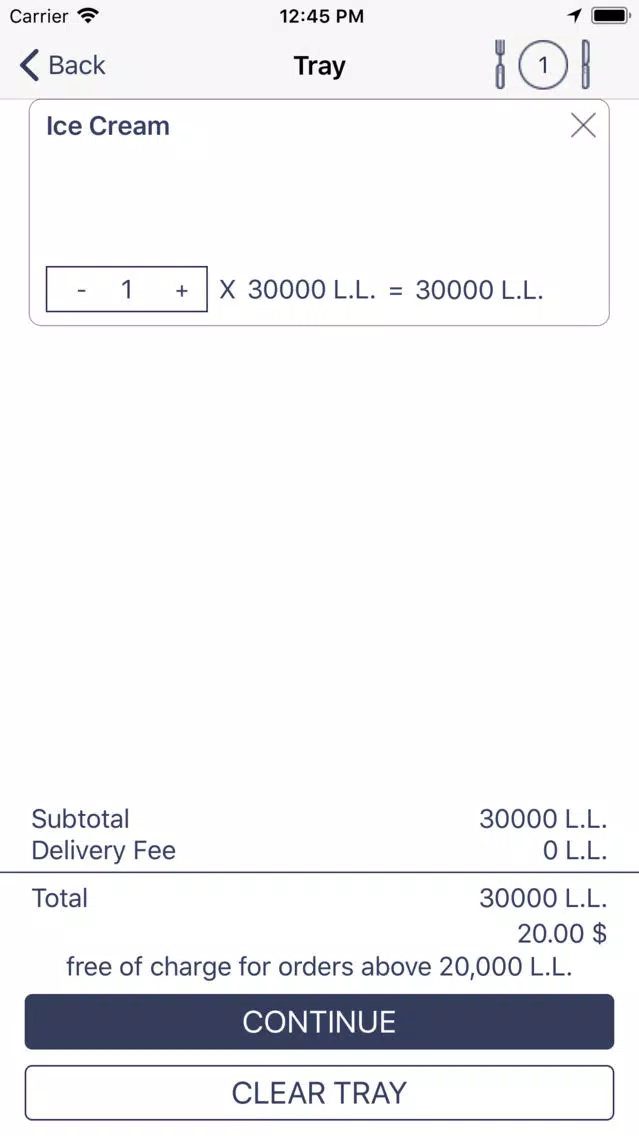Tap CONTINUE to proceed with order

tap(320, 1022)
